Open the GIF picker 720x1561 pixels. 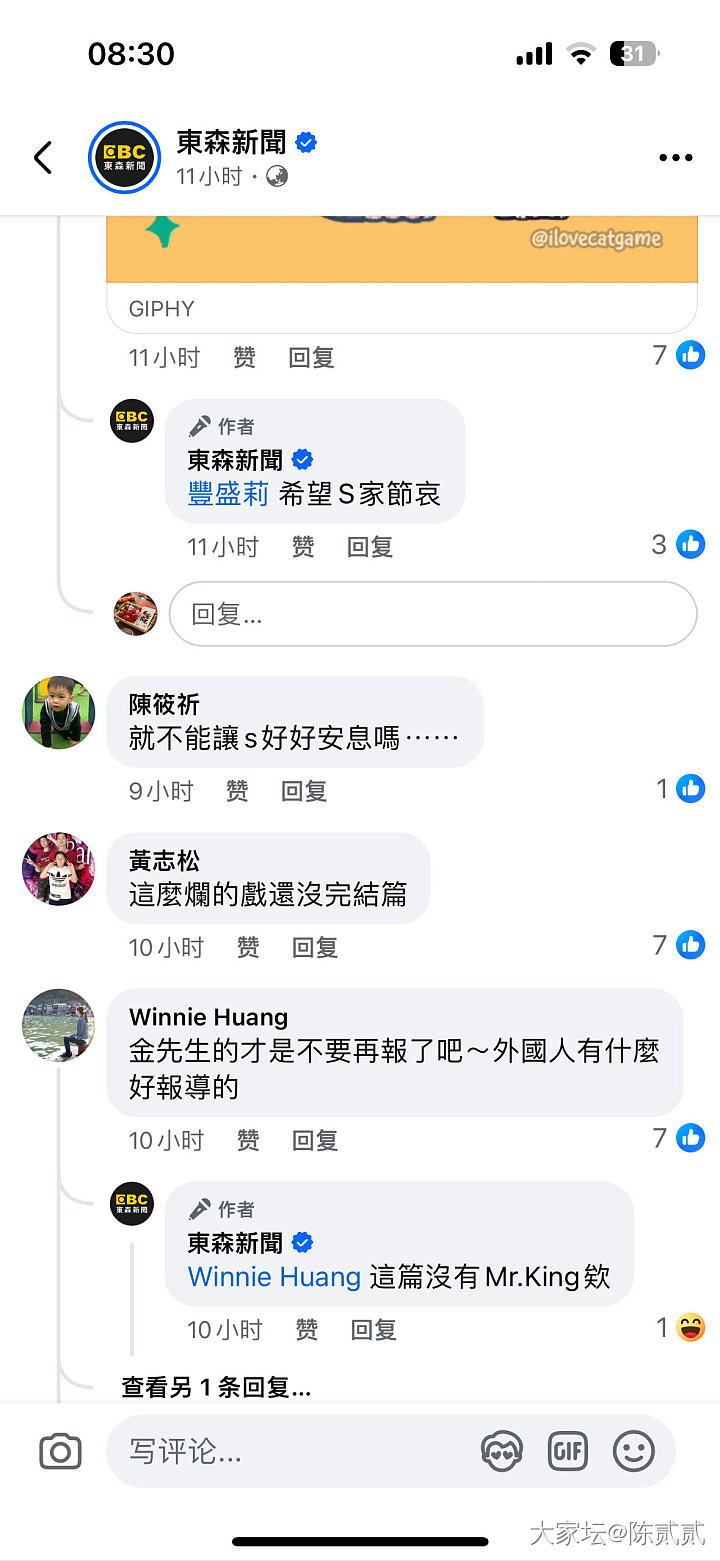567,1452
